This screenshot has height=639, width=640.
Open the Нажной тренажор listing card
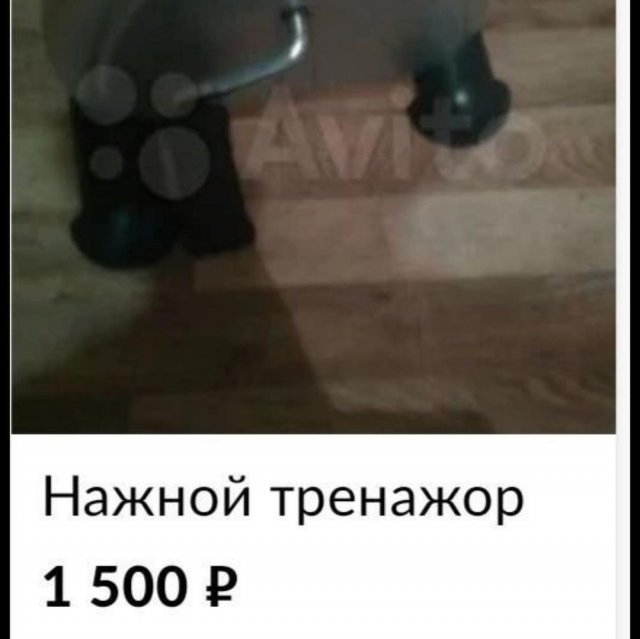click(x=283, y=497)
